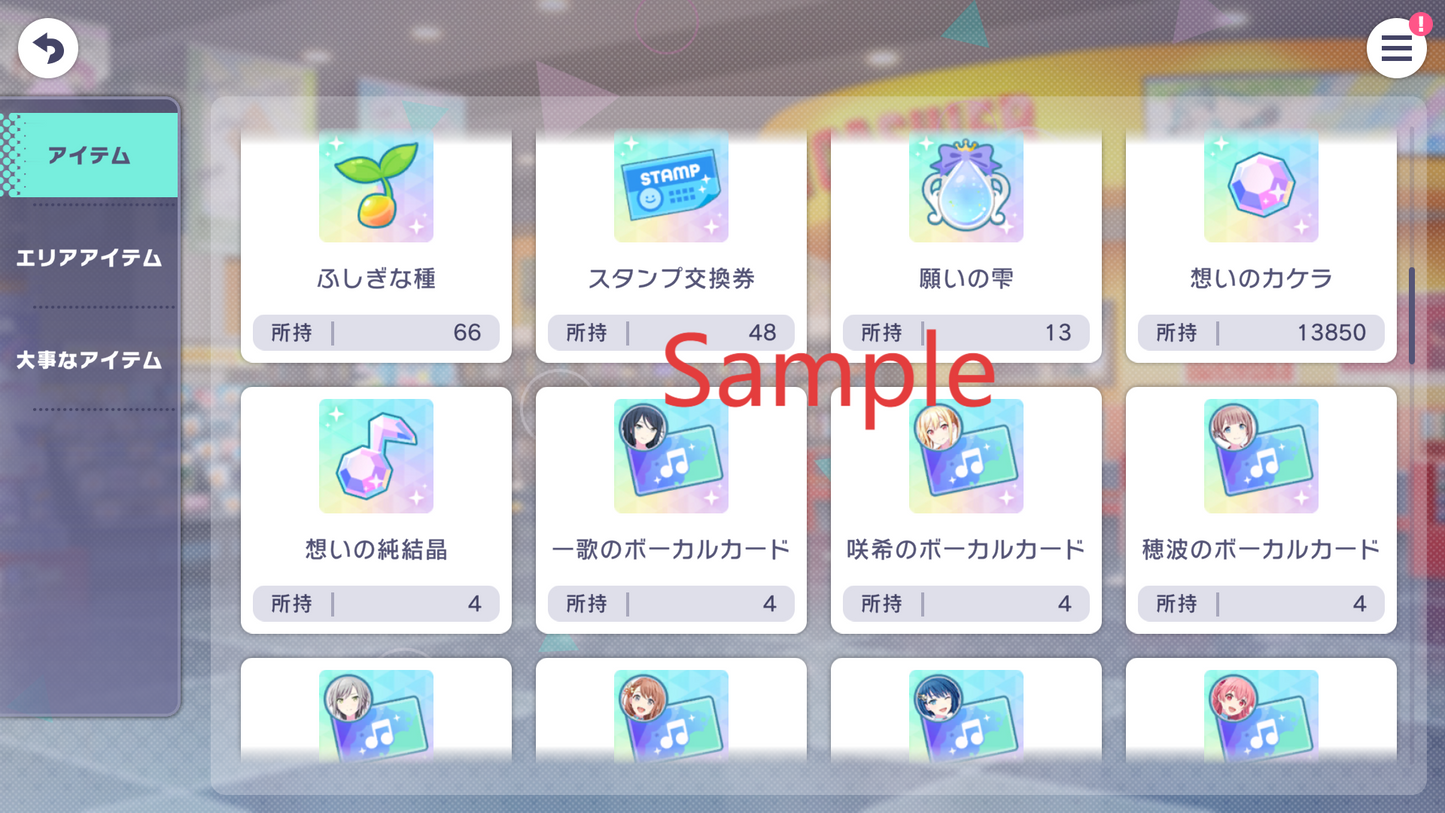Switch to the エリアアイテム tab
The height and width of the screenshot is (813, 1445).
click(89, 258)
